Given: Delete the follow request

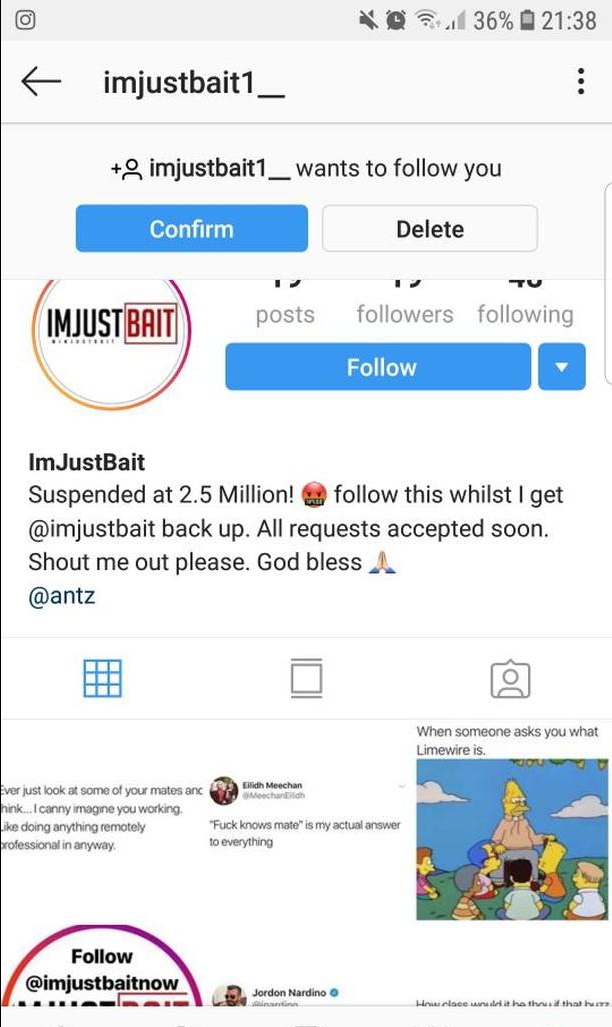Looking at the screenshot, I should point(429,229).
